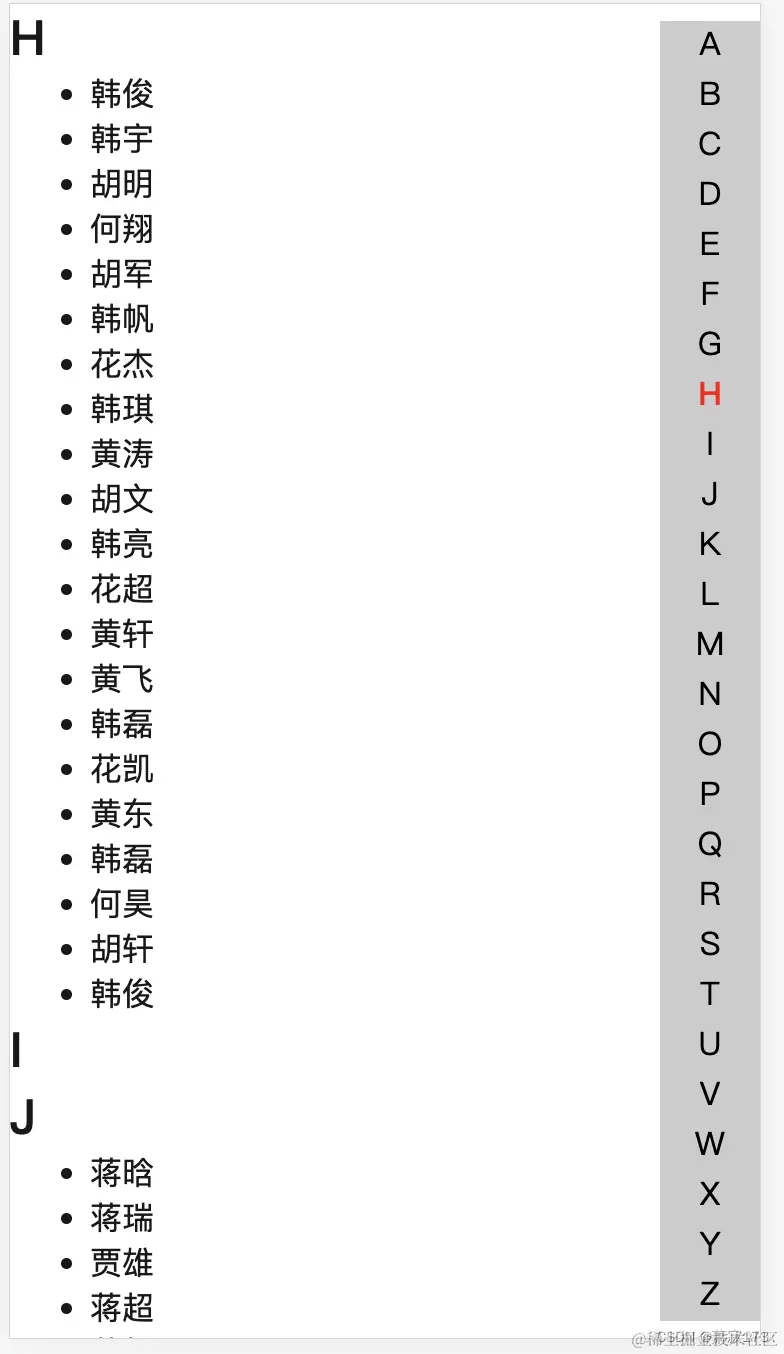Select letter C in alphabet sidebar
784x1354 pixels.
click(709, 145)
